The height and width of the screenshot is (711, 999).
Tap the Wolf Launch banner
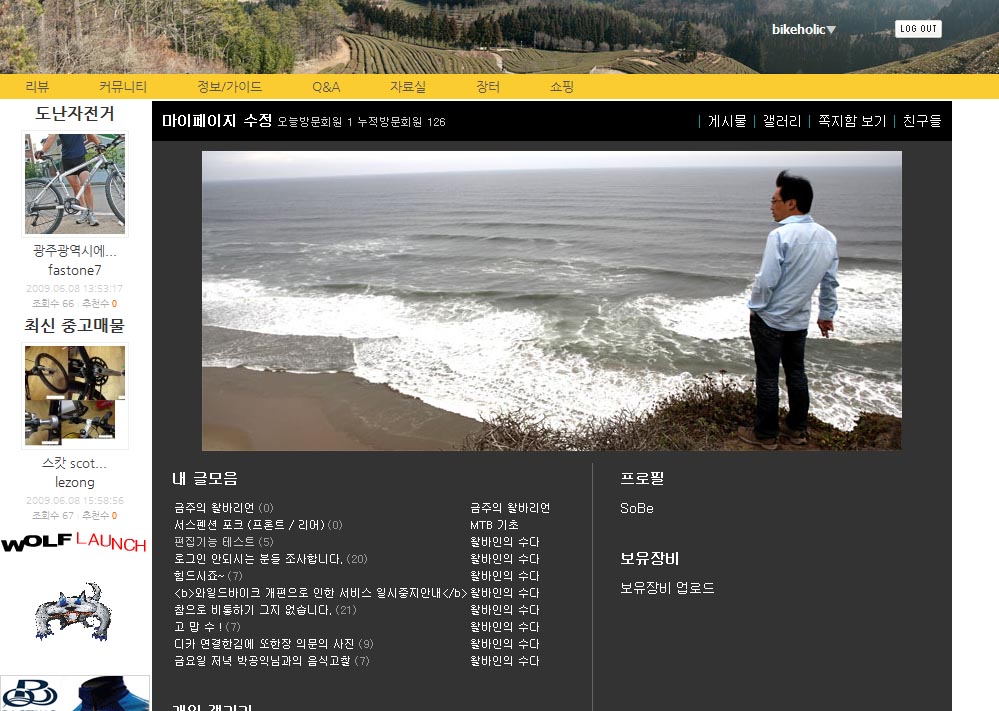74,543
